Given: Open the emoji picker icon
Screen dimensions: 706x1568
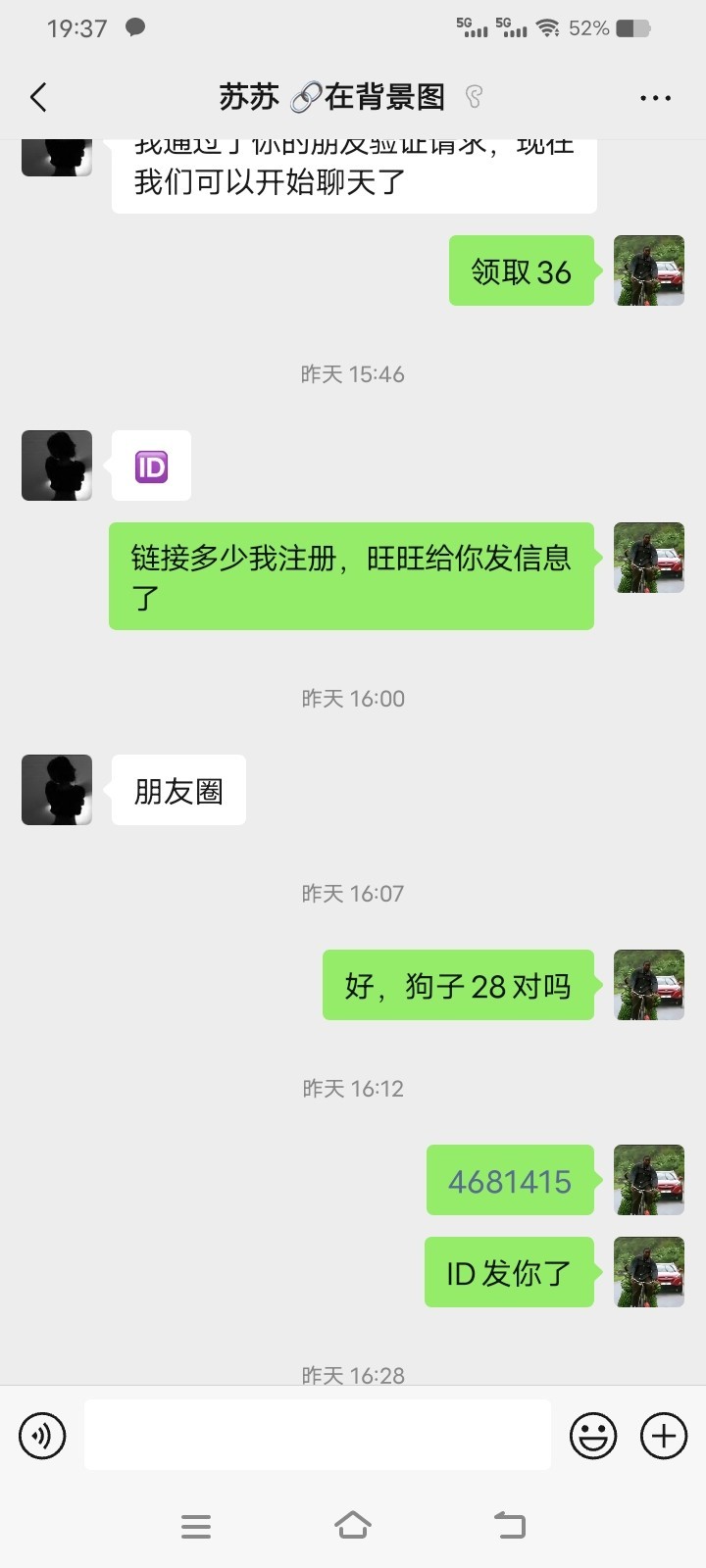Looking at the screenshot, I should click(x=592, y=1435).
